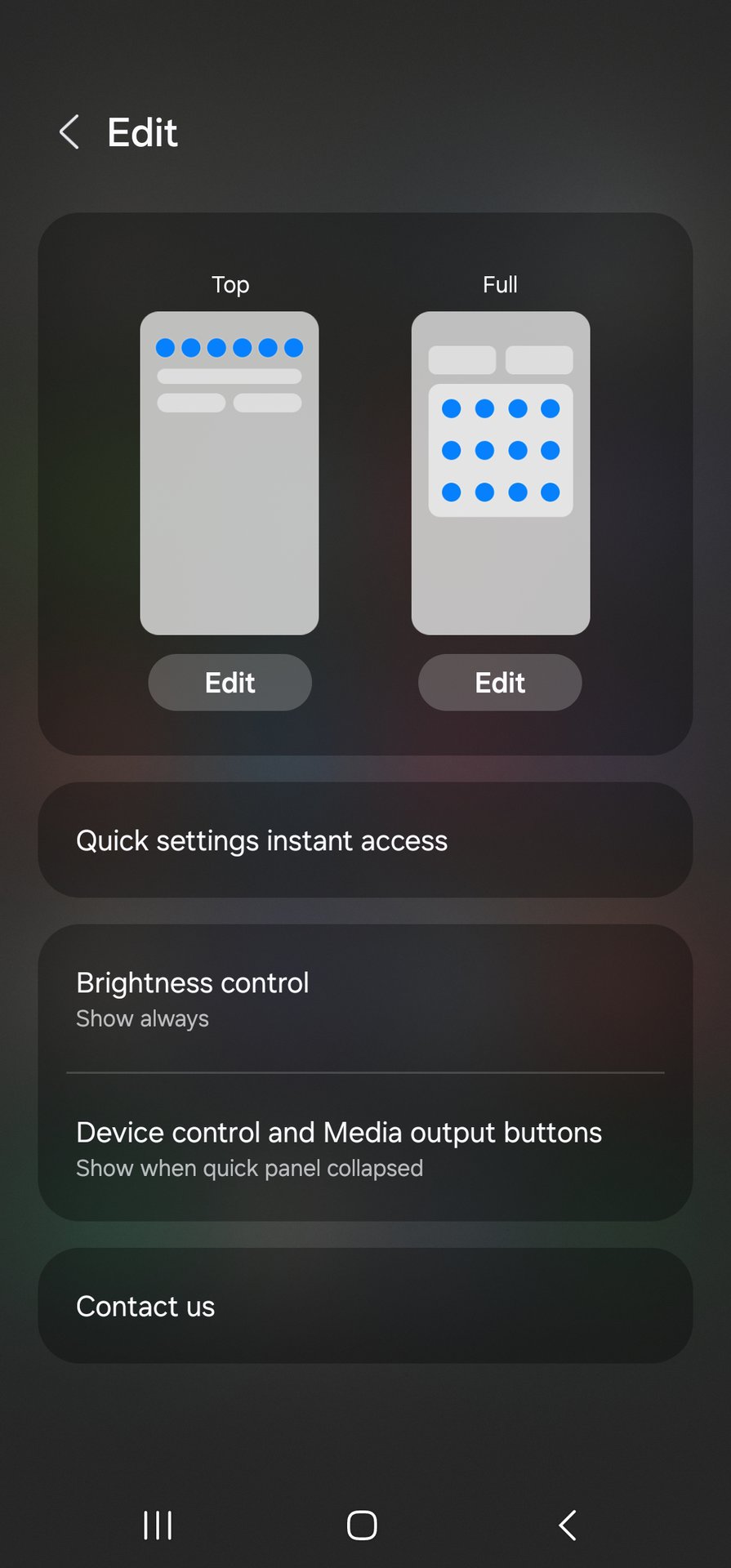Select the Full layout preview
The height and width of the screenshot is (1568, 731).
click(x=500, y=473)
